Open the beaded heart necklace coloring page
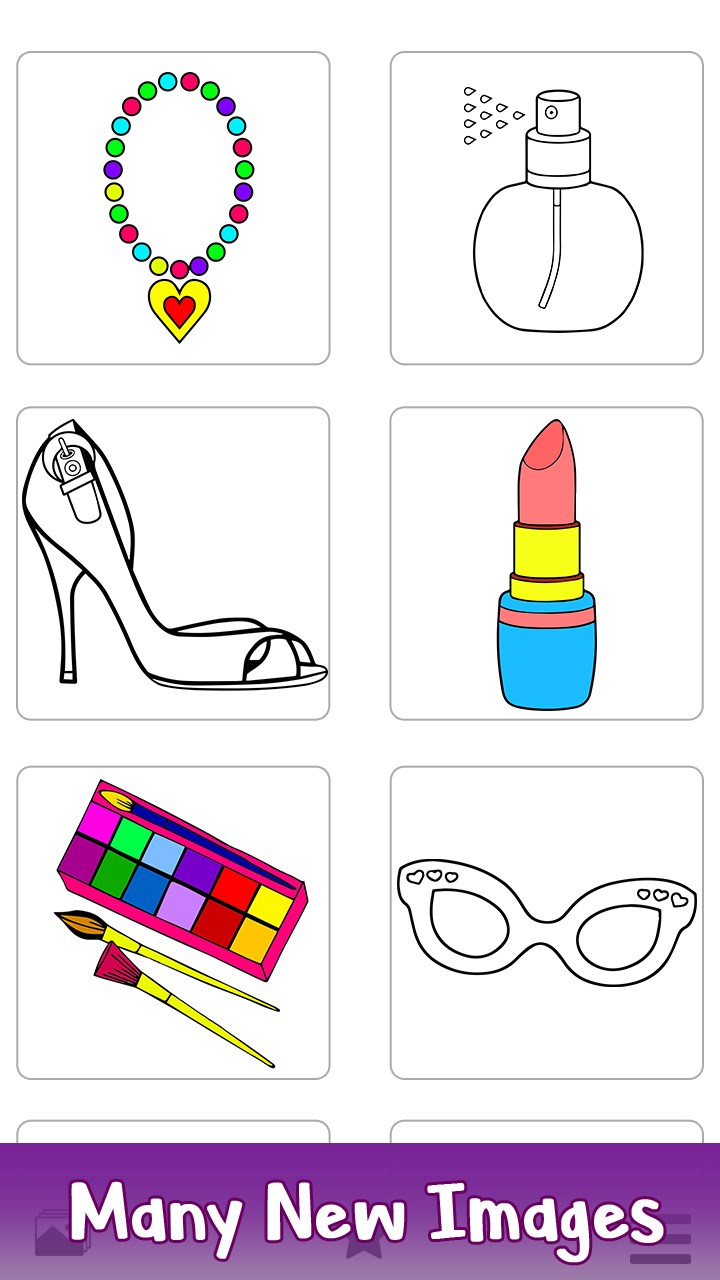 coord(173,208)
